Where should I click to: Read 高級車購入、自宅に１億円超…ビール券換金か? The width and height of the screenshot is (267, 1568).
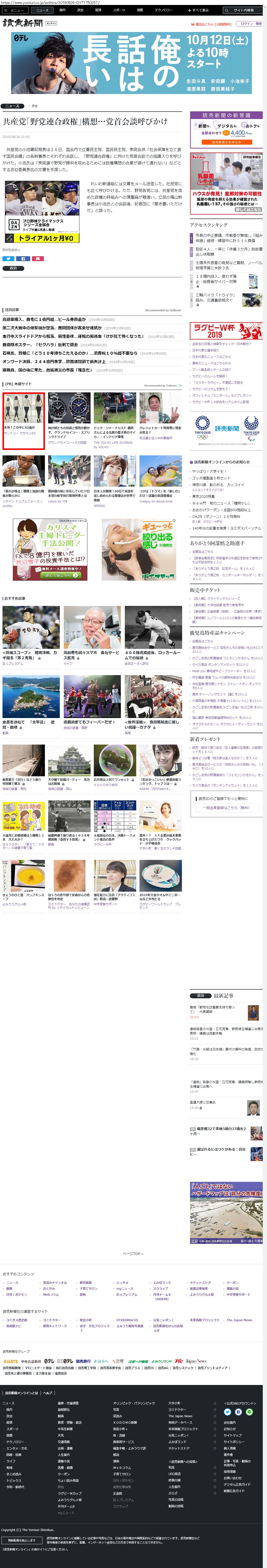point(44,319)
